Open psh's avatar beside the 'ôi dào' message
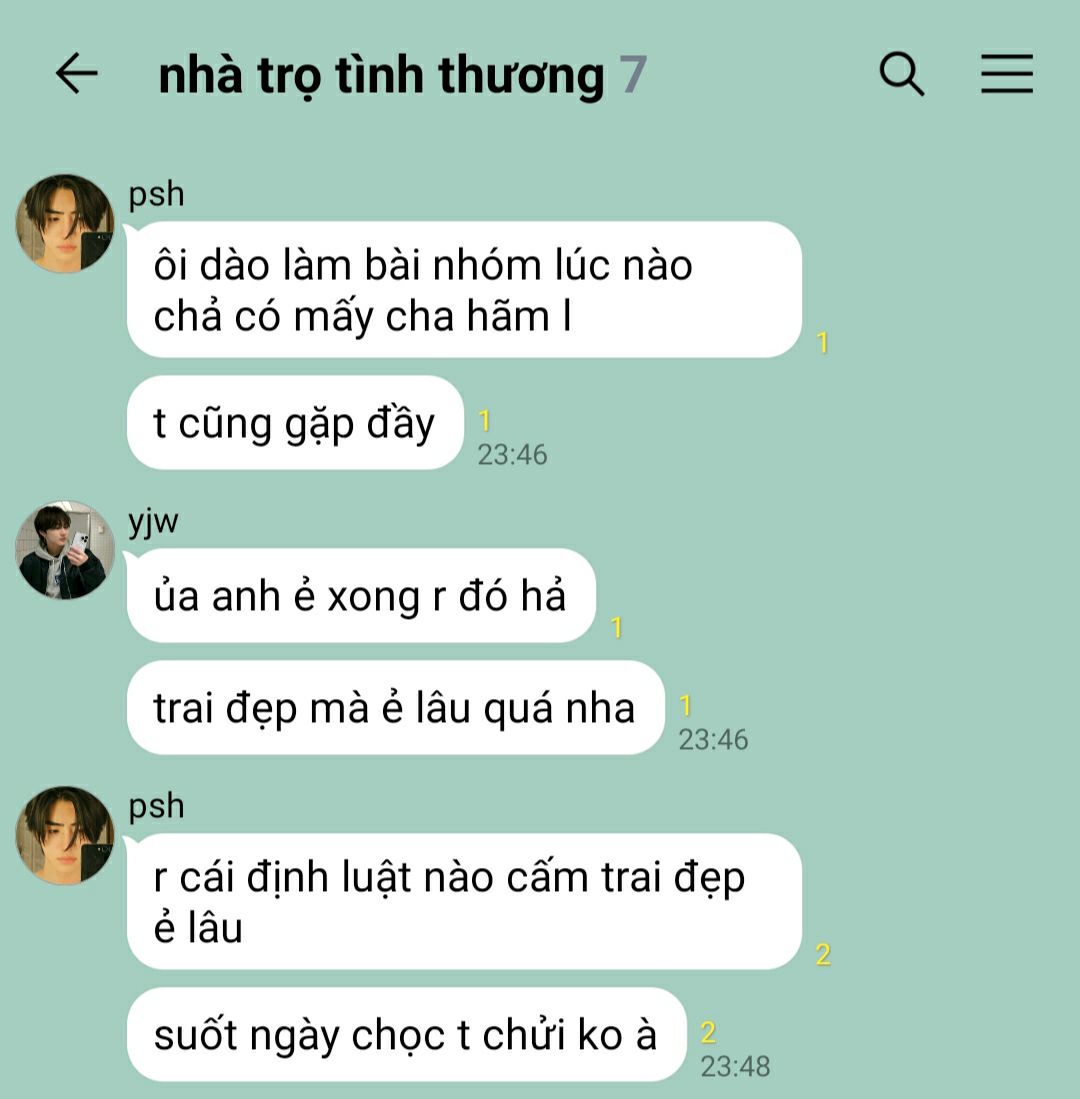The width and height of the screenshot is (1080, 1099). 65,224
